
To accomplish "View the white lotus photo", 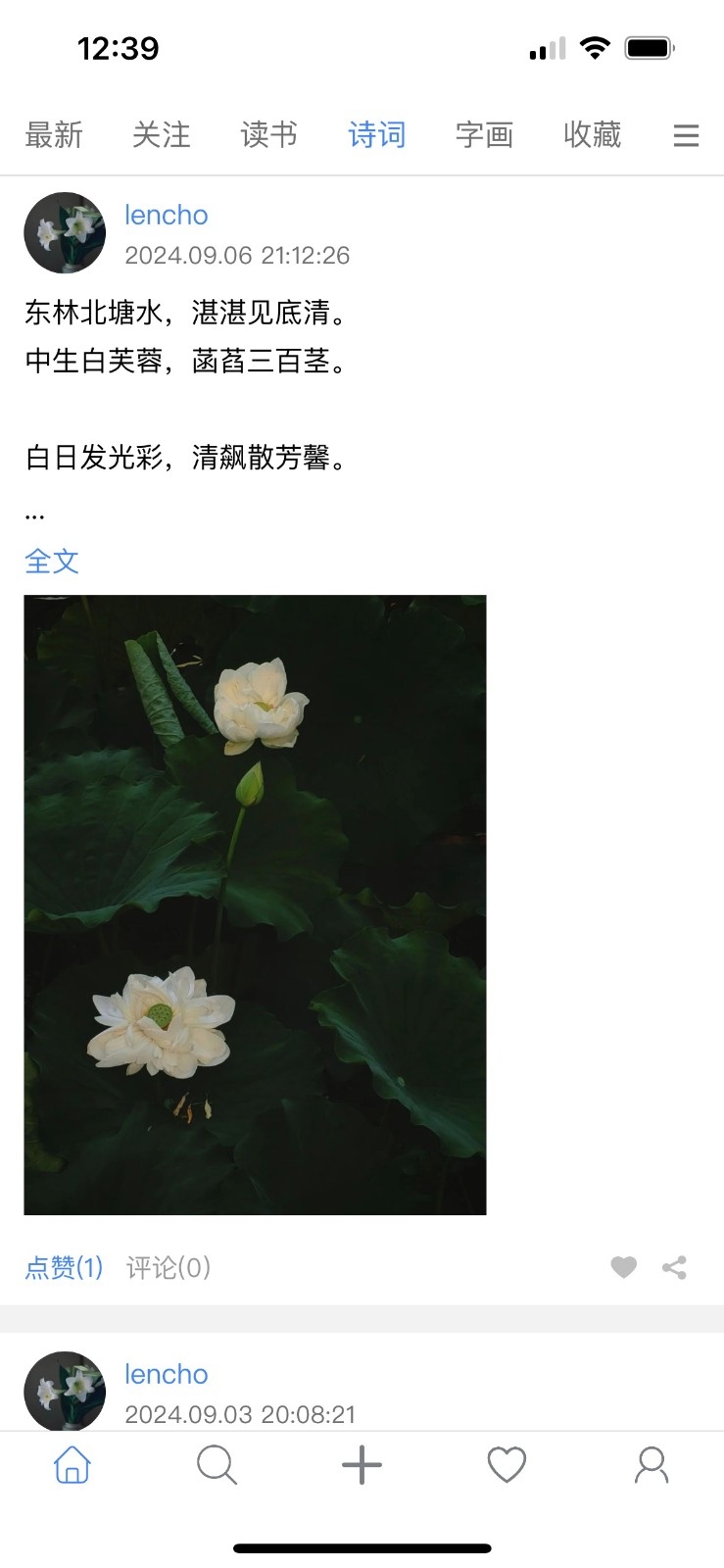I will click(x=255, y=904).
